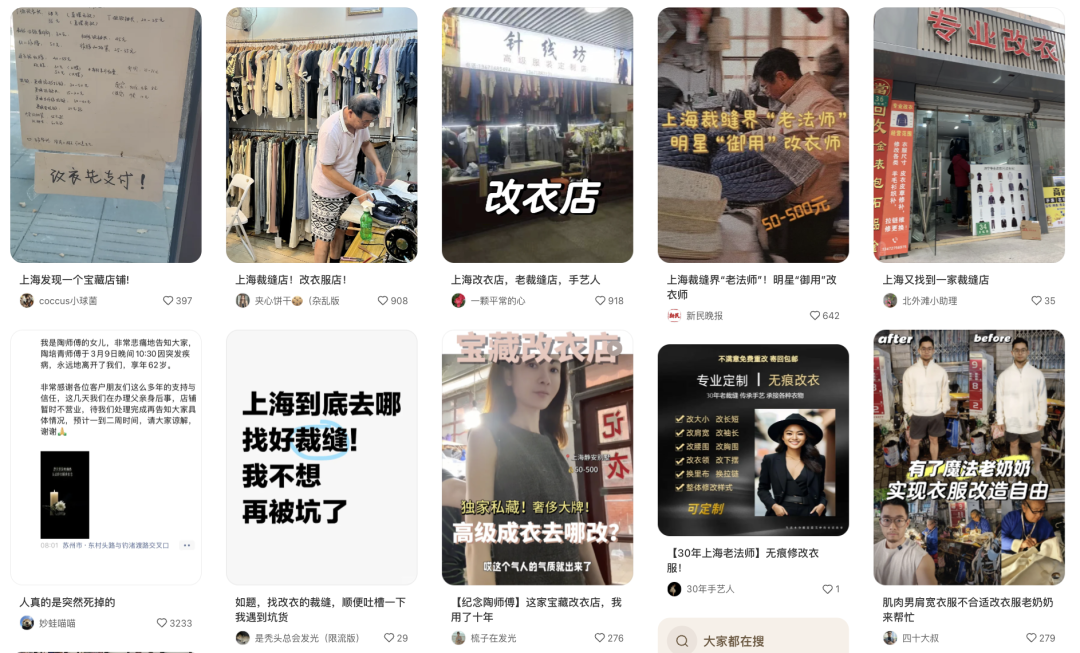Open the 【纪念陶师傅】 宝藏改衣店 post
The image size is (1080, 653).
pyautogui.click(x=537, y=457)
